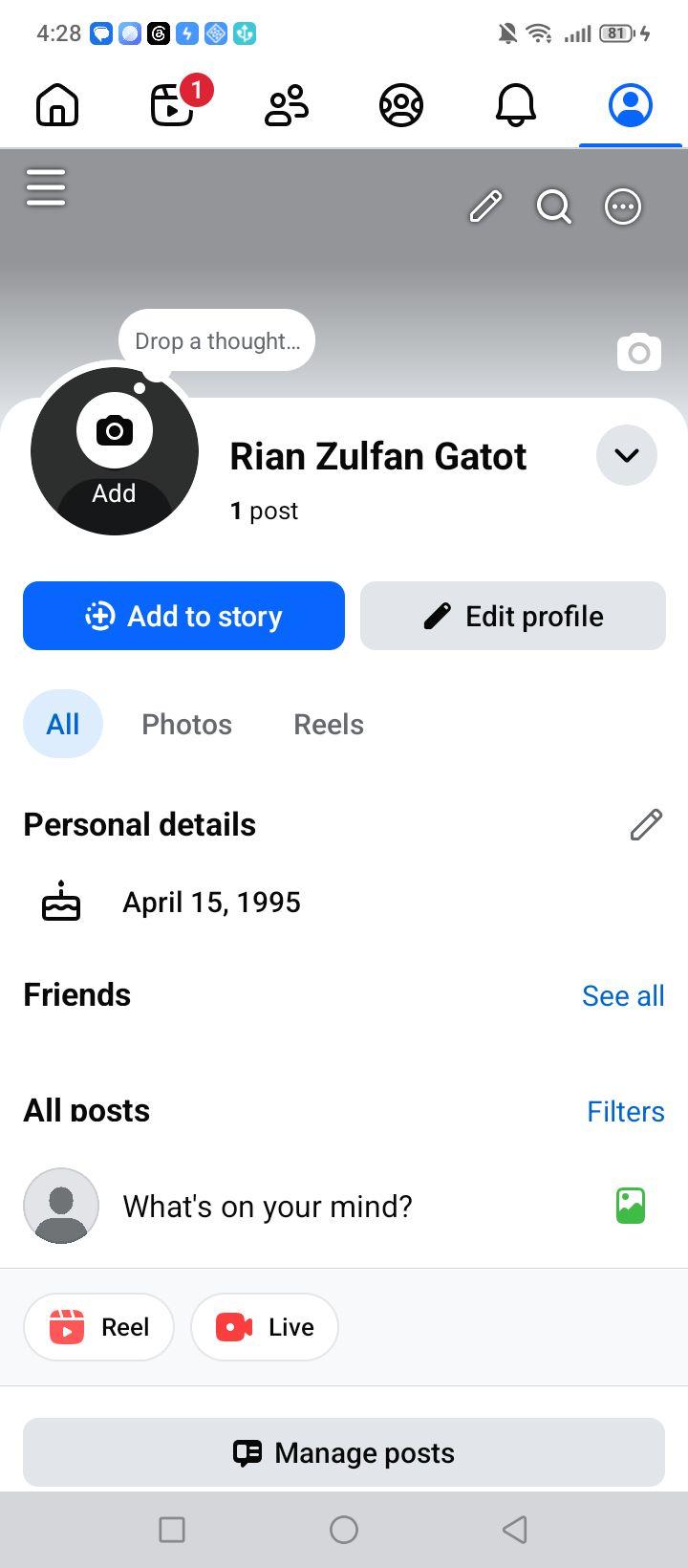Image resolution: width=688 pixels, height=1568 pixels.
Task: Tap Add to story
Action: tap(183, 616)
